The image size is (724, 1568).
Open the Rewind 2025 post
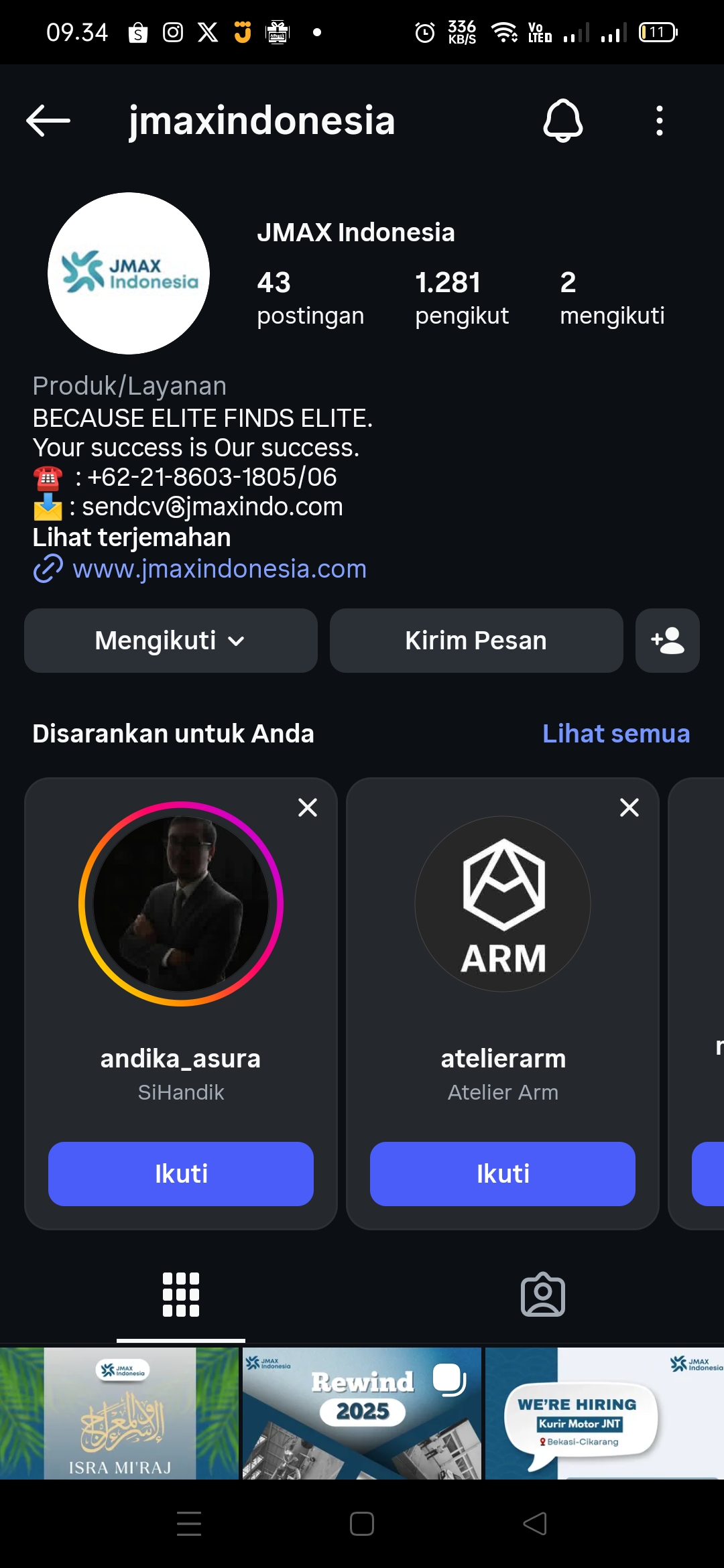362,1413
